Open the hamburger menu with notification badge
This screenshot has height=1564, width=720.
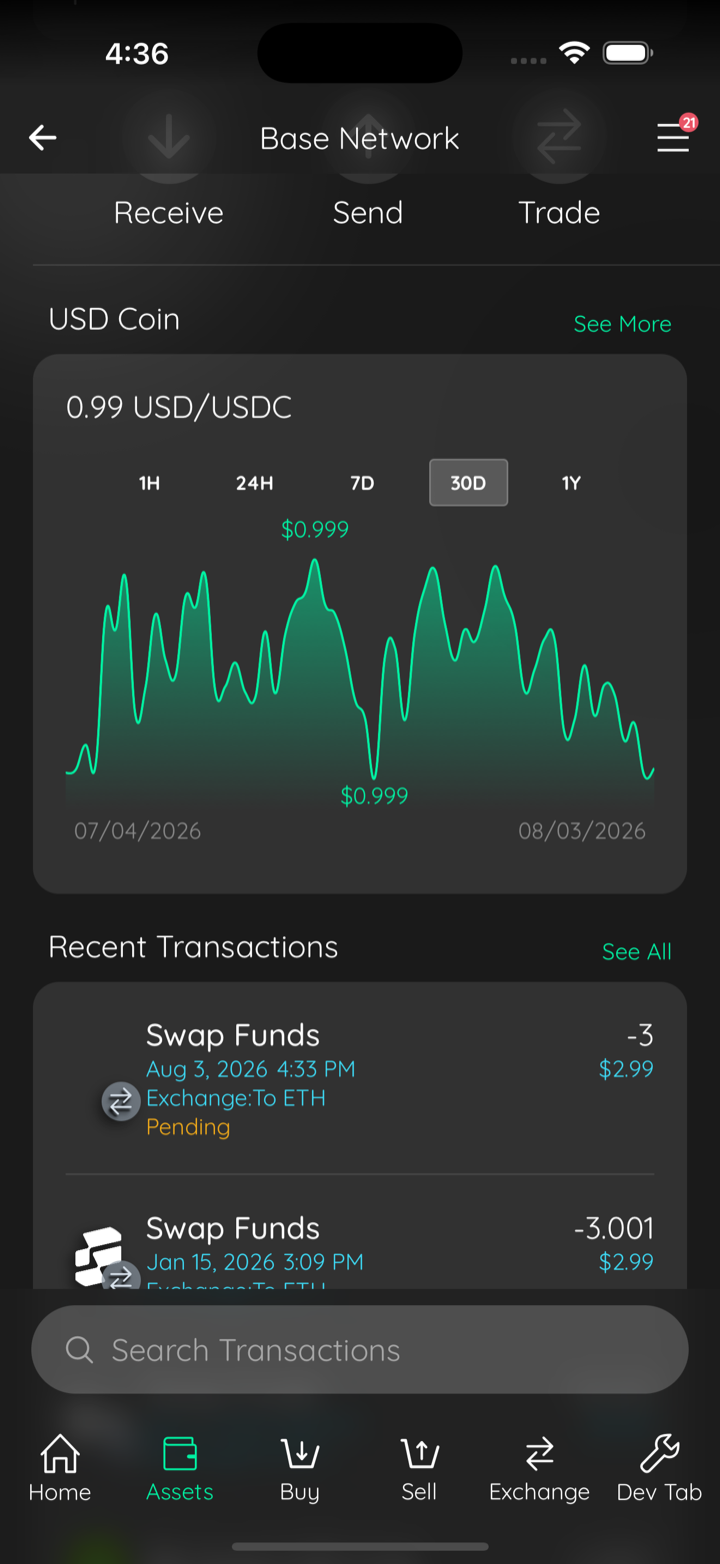pyautogui.click(x=675, y=136)
